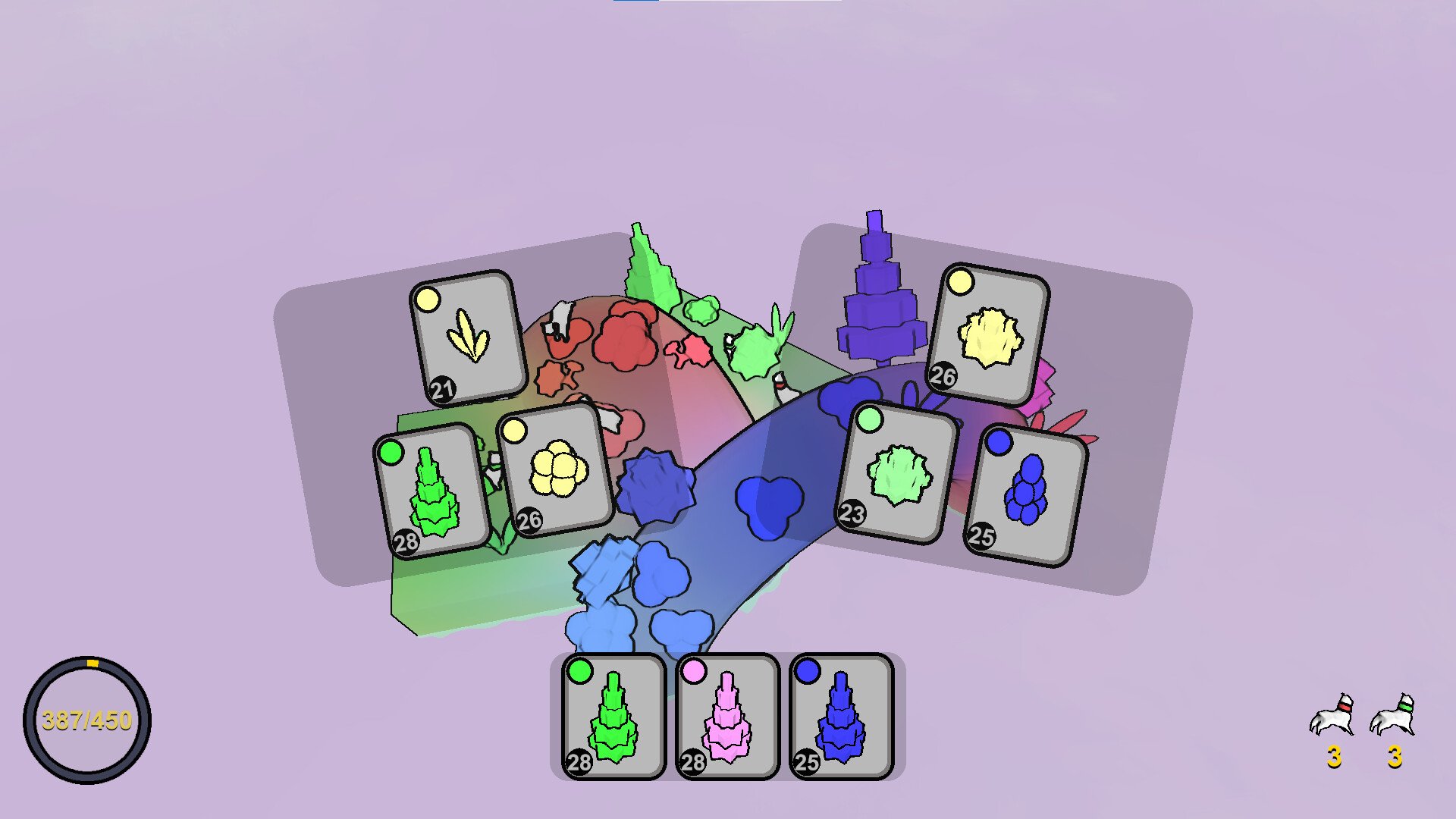Pick the light green bush card numbered 23
The image size is (1456, 819).
(x=896, y=473)
